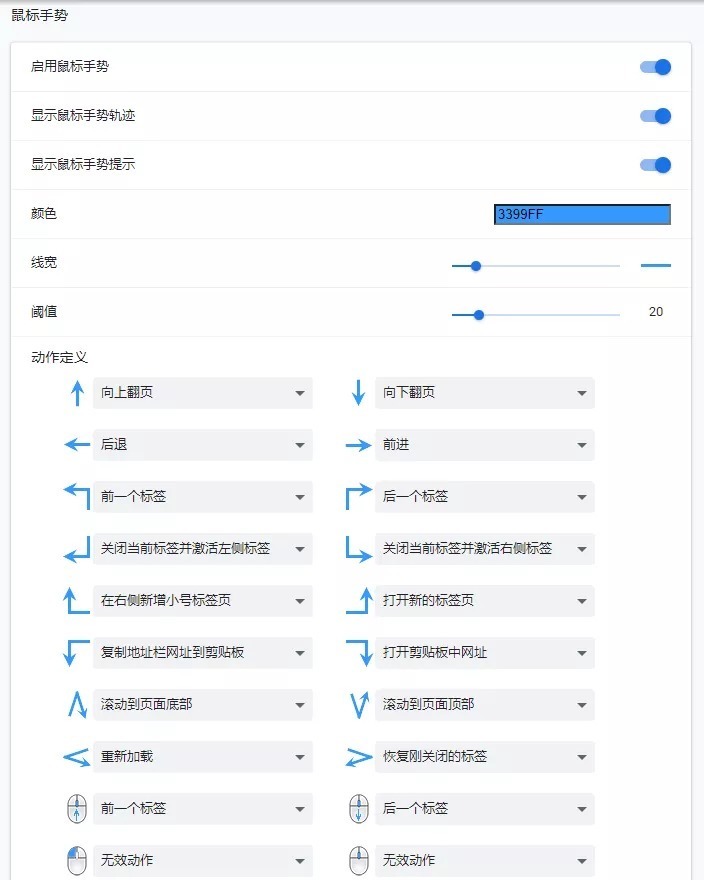704x880 pixels.
Task: Expand the 打开新的标签页 dropdown
Action: tap(484, 601)
